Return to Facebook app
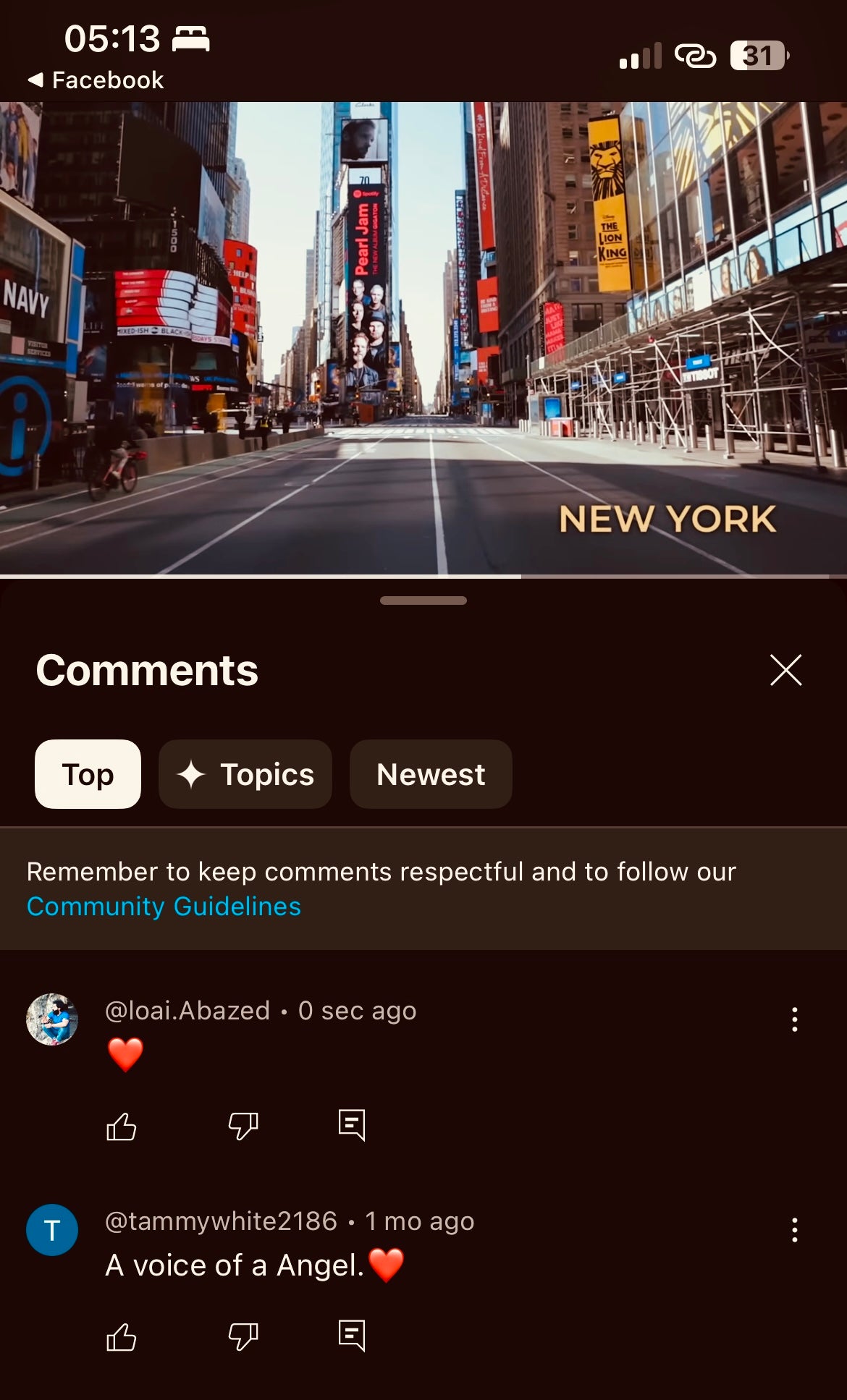The width and height of the screenshot is (847, 1400). tap(96, 80)
